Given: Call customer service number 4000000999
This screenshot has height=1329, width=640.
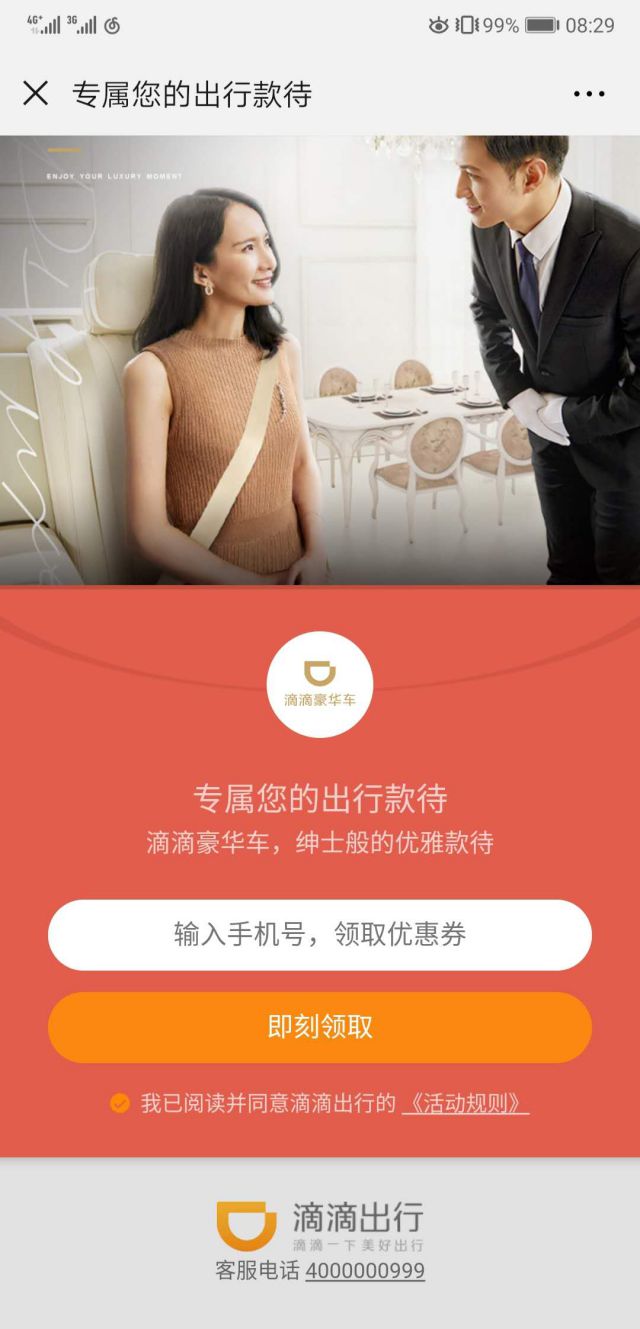Looking at the screenshot, I should 365,1271.
